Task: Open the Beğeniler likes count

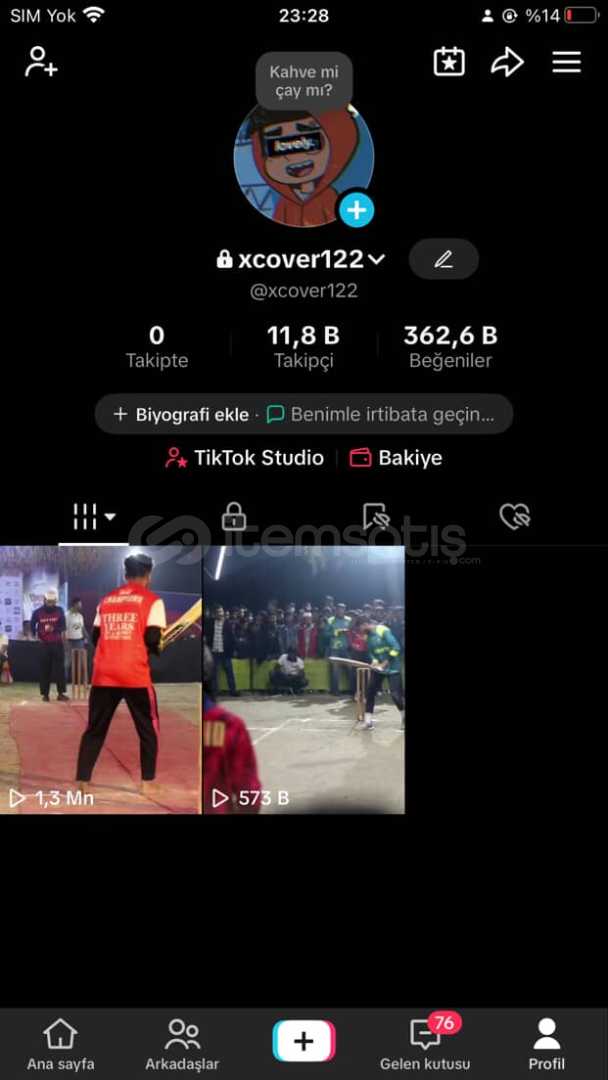Action: click(x=450, y=347)
